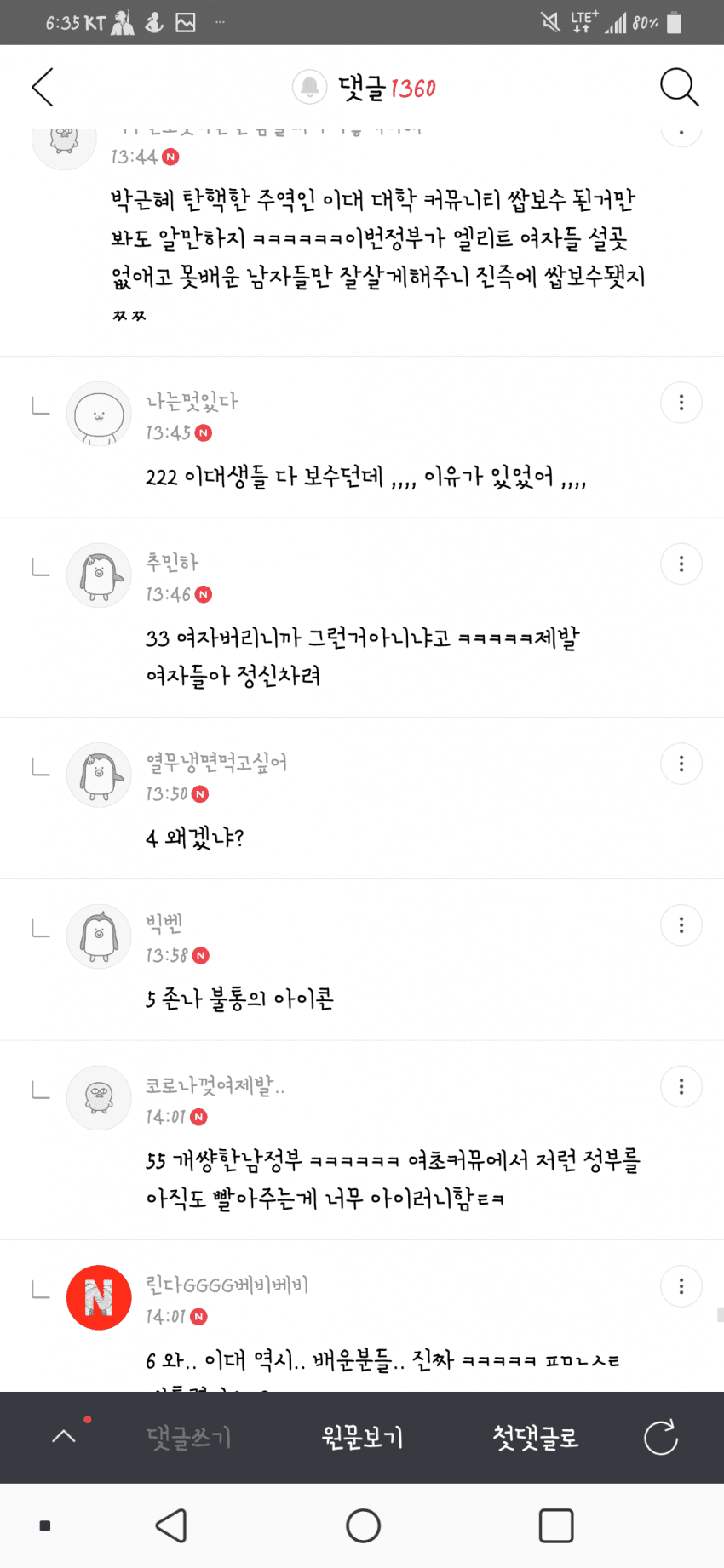Screen dimensions: 724x1568
Task: Open the search icon in the header
Action: [x=679, y=88]
